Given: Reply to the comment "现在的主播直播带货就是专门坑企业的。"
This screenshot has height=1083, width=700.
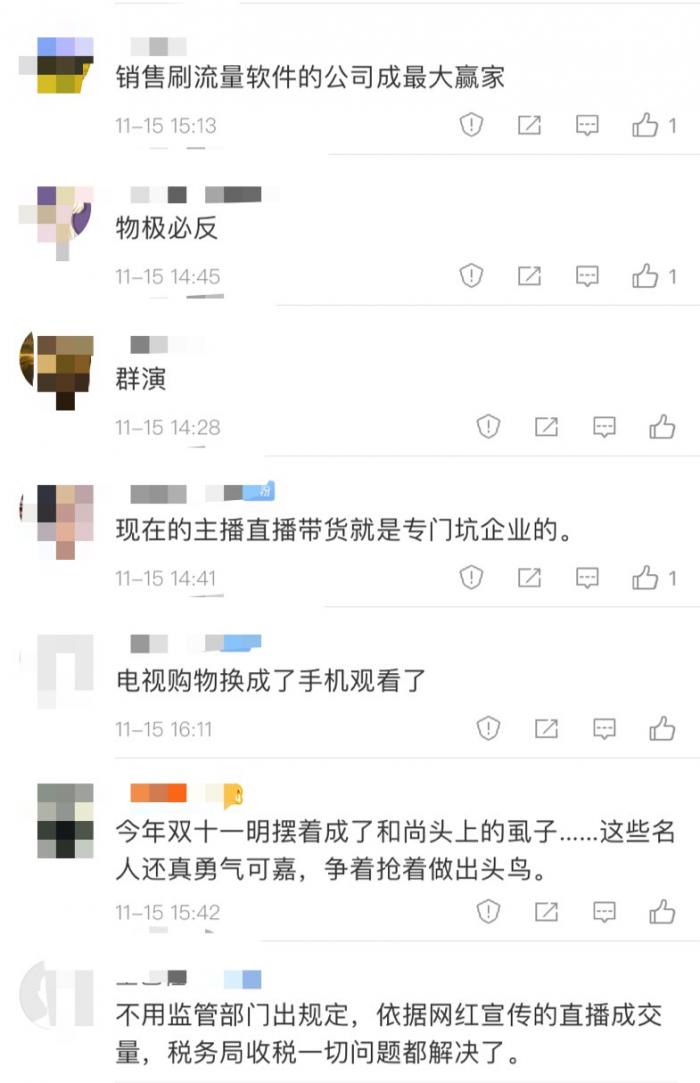Looking at the screenshot, I should [588, 577].
